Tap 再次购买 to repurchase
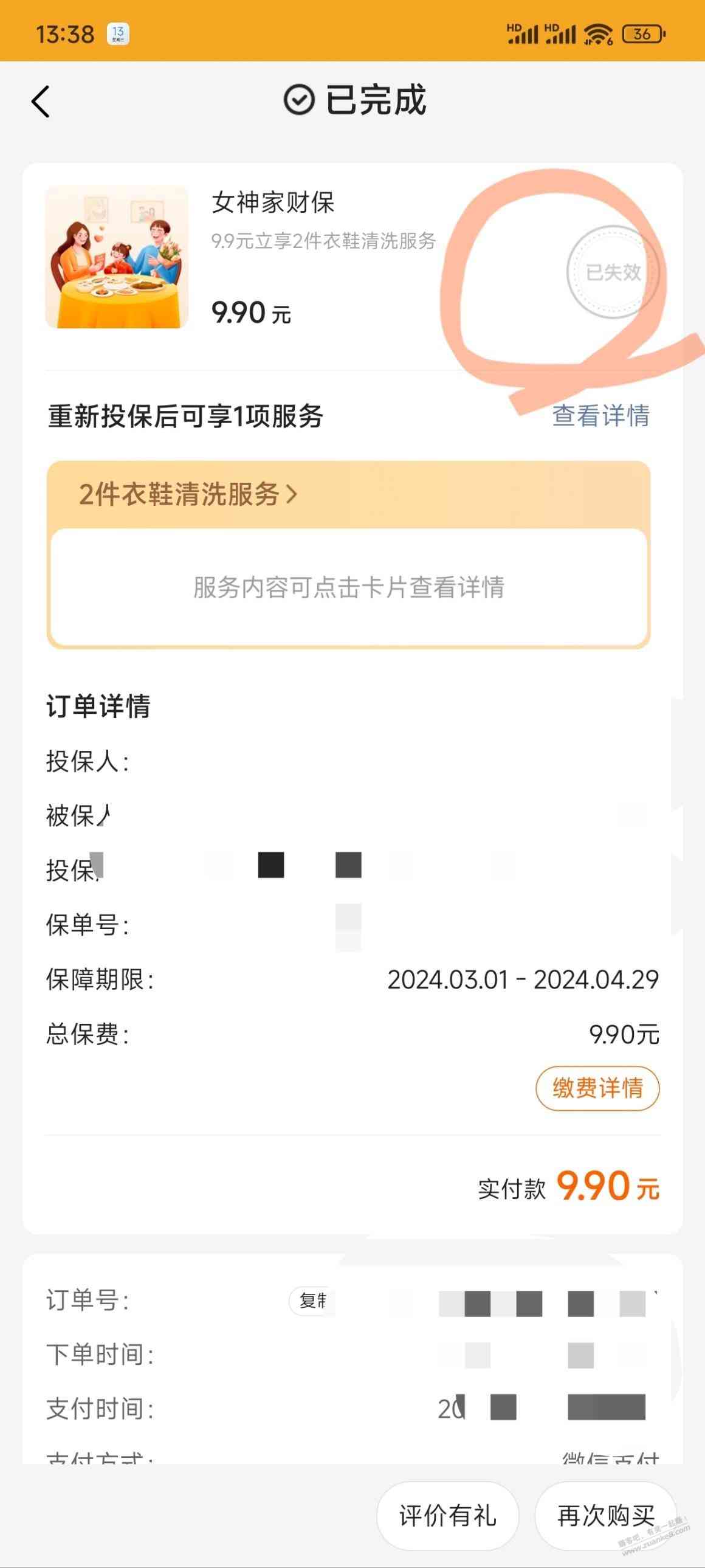The width and height of the screenshot is (705, 1568). click(x=606, y=1516)
